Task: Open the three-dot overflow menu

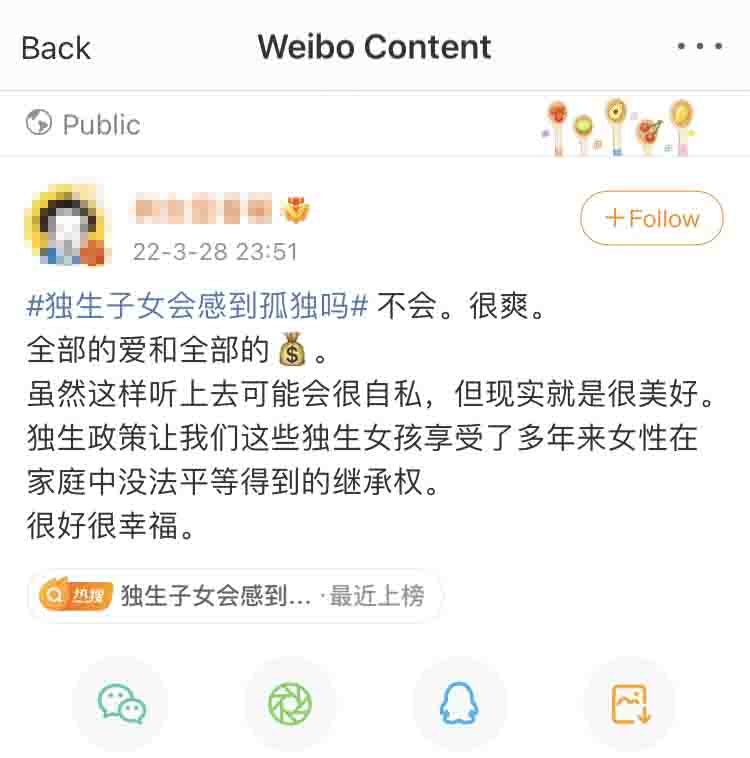Action: tap(700, 46)
